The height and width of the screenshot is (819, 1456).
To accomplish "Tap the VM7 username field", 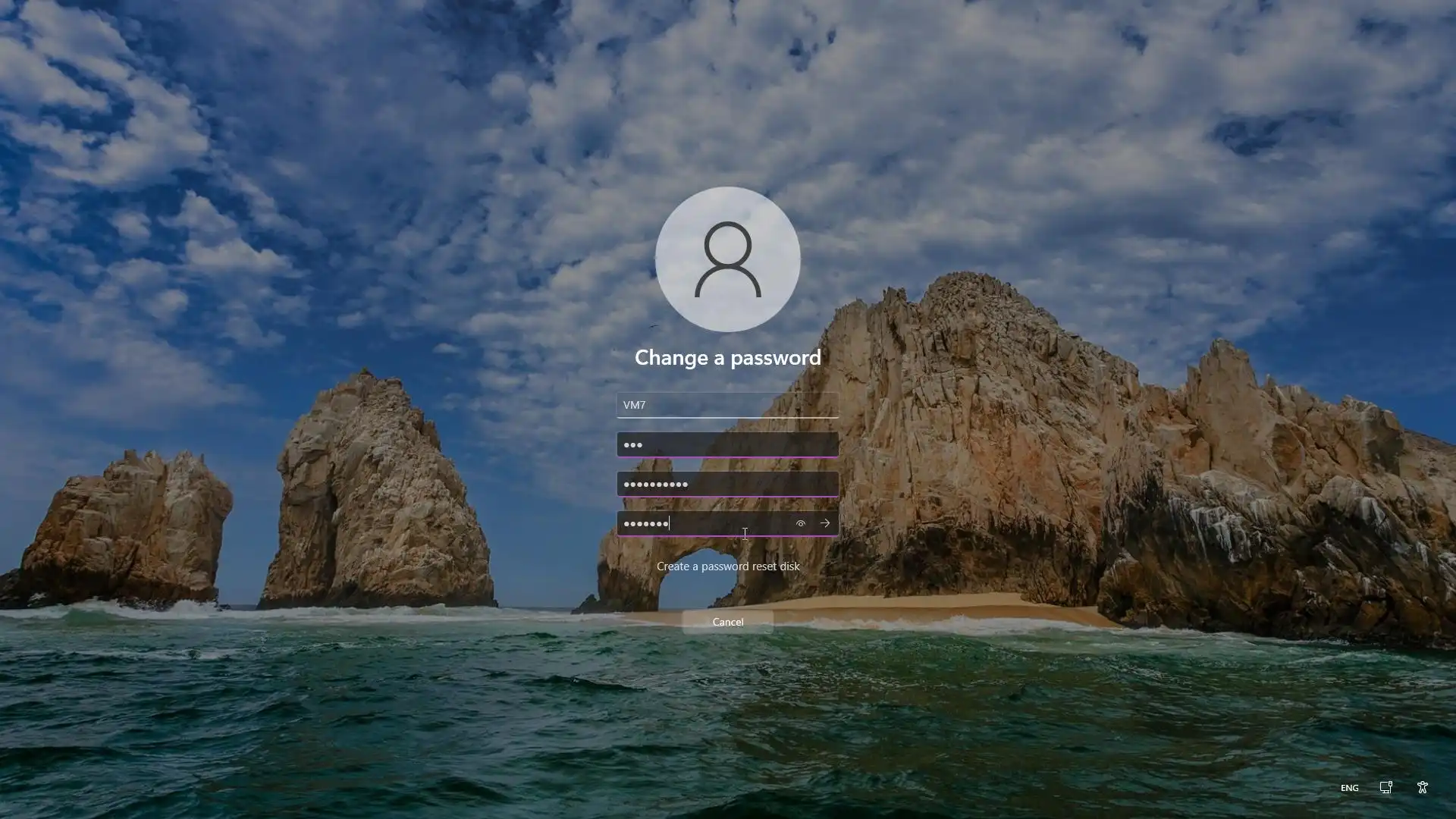I will point(727,405).
